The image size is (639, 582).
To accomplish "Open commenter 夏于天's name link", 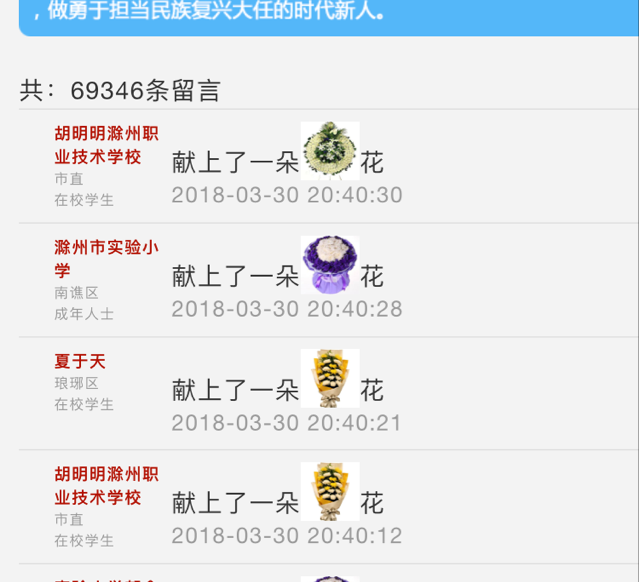I will [79, 361].
